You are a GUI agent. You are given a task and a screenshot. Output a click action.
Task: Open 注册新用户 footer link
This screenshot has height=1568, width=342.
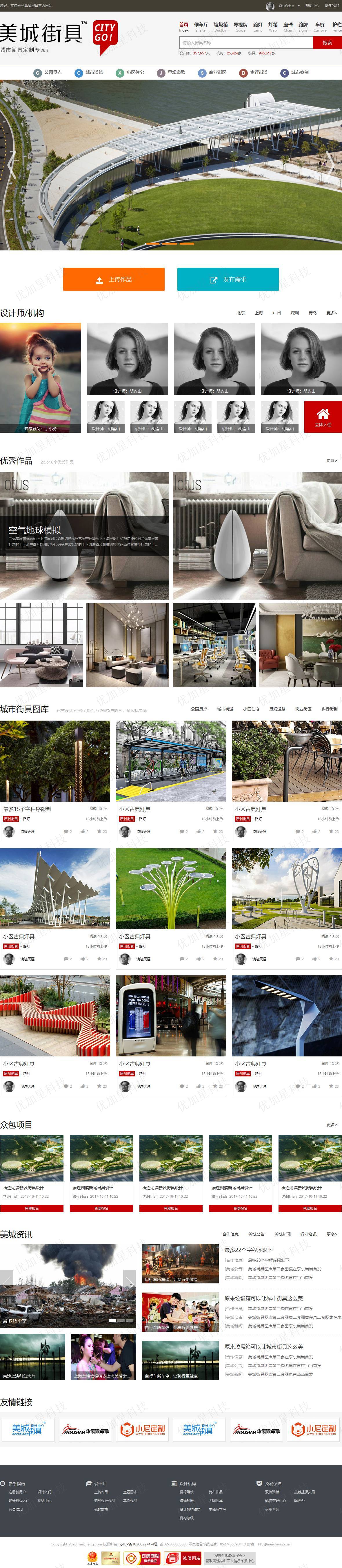(17, 1492)
